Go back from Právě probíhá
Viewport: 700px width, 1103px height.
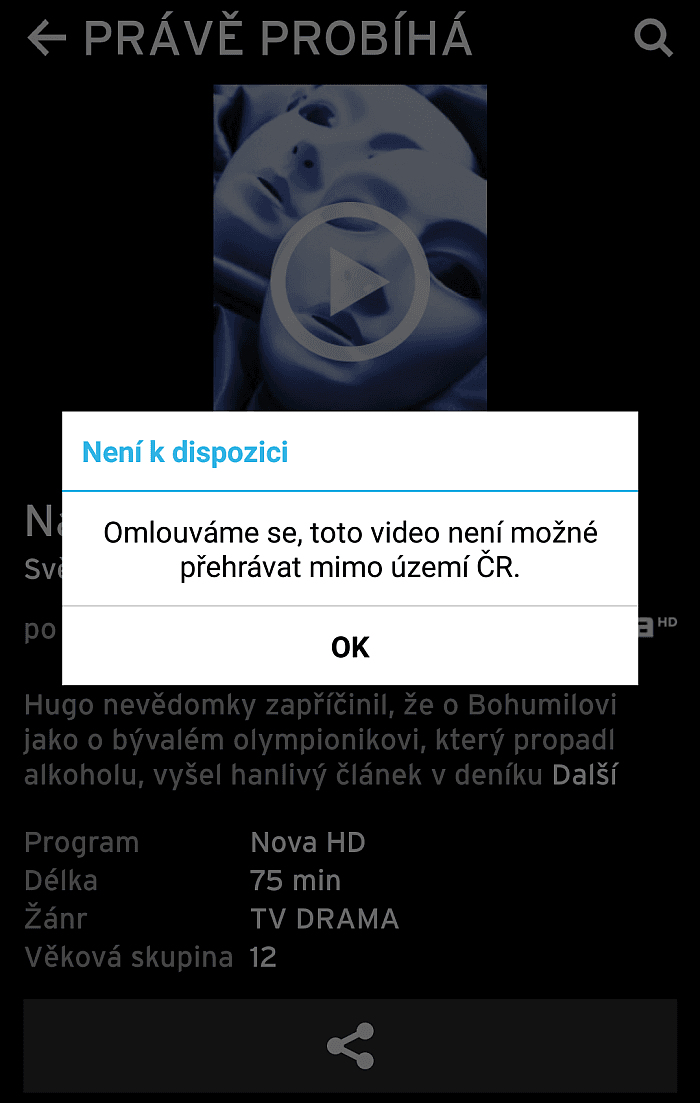point(46,39)
